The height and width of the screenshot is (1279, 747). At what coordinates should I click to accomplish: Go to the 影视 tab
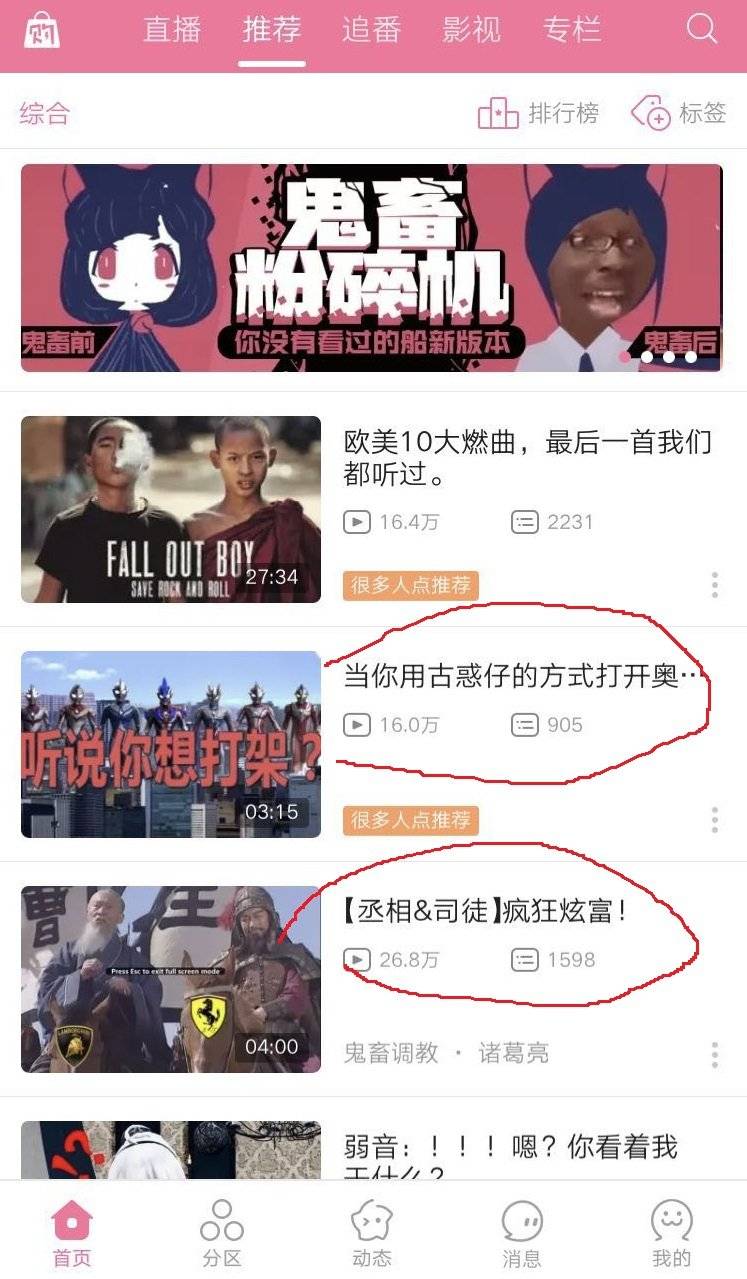point(471,29)
